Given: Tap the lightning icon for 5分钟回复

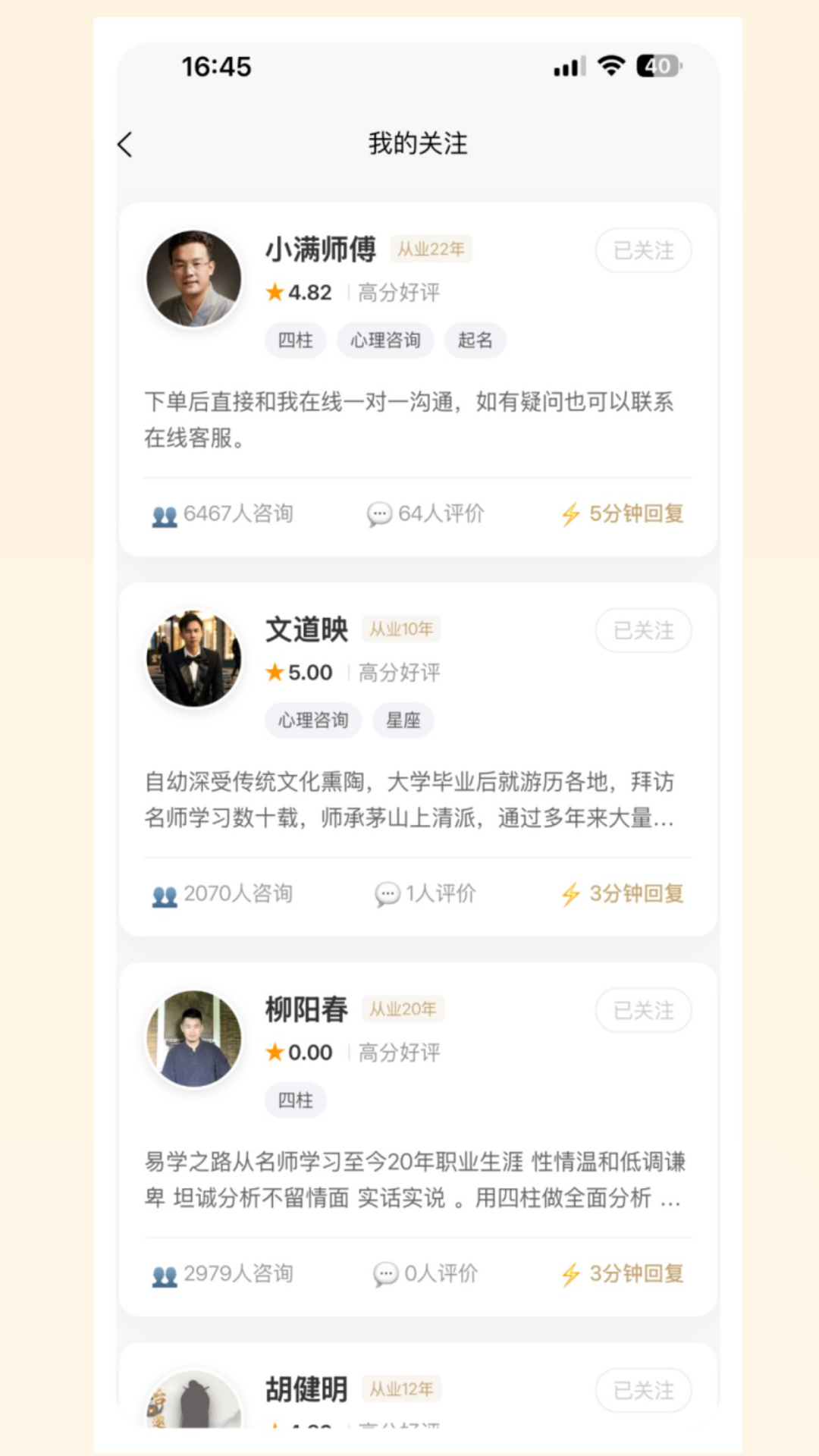Looking at the screenshot, I should tap(569, 513).
